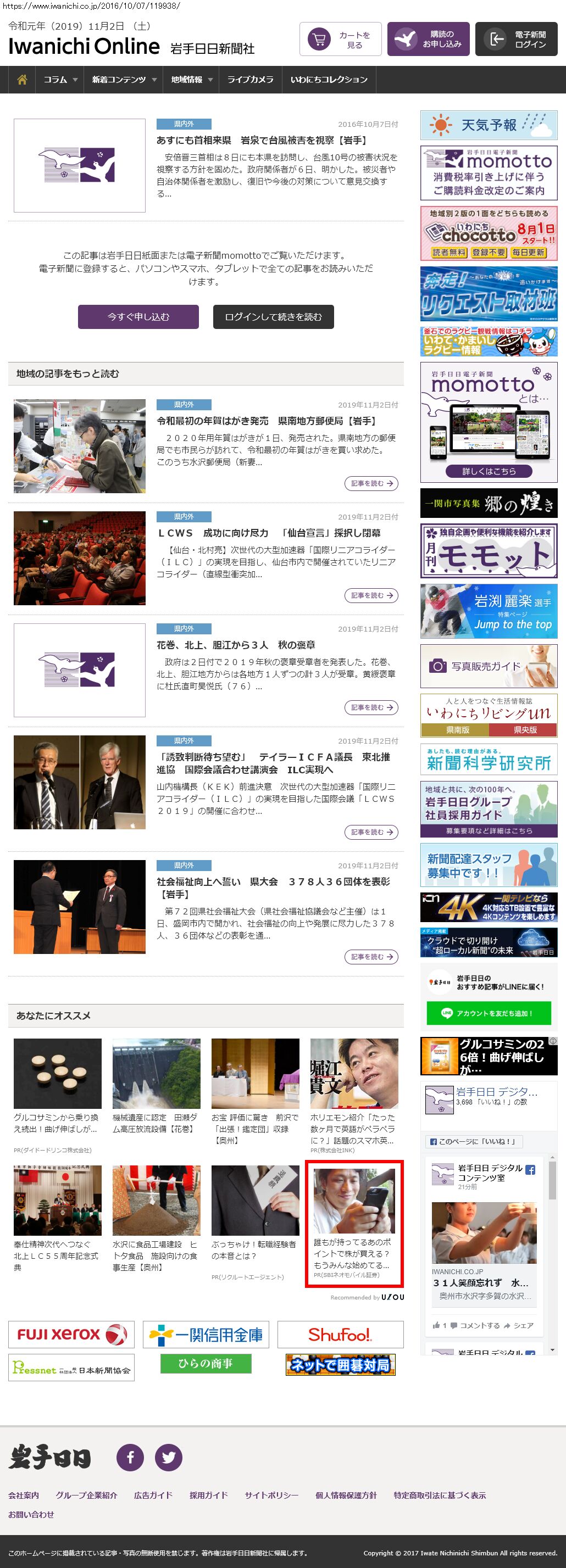The height and width of the screenshot is (1568, 566).
Task: Expand the 地域情報 menu
Action: [191, 80]
